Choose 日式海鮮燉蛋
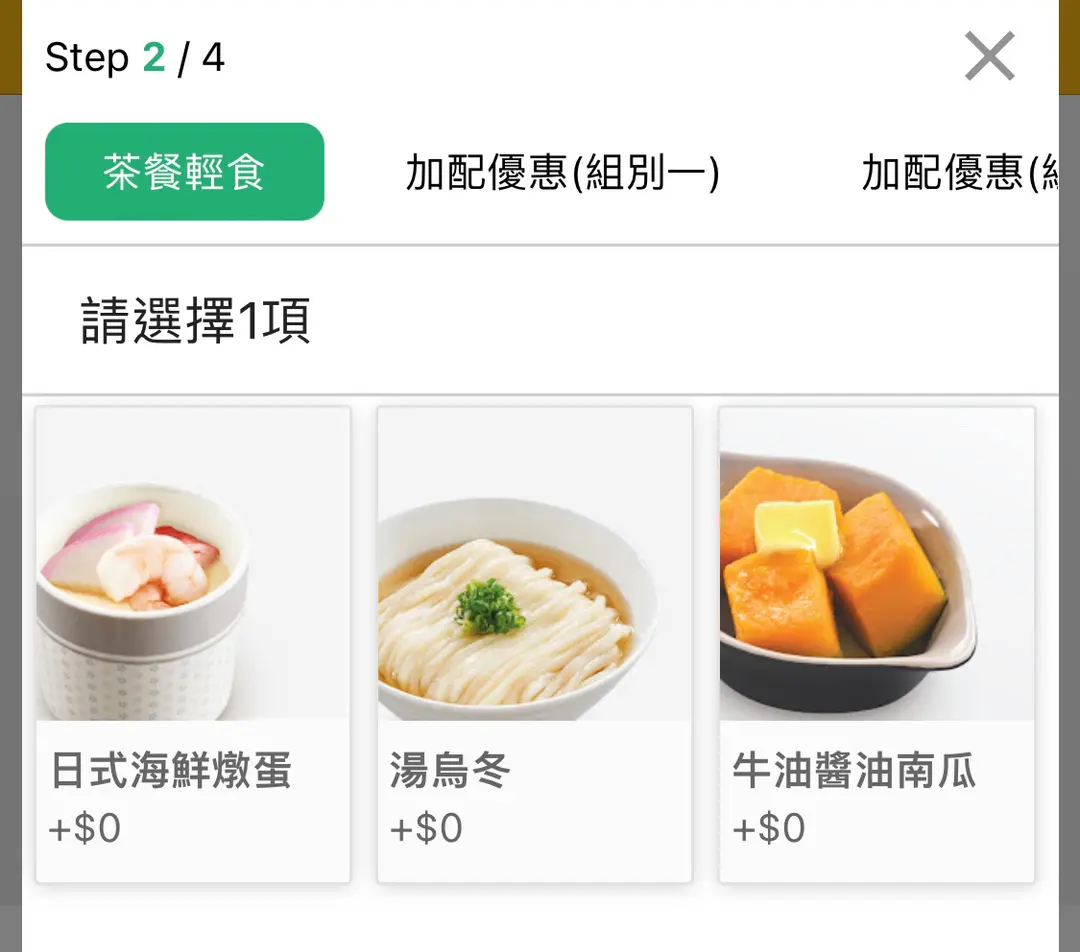The image size is (1080, 952). tap(193, 644)
